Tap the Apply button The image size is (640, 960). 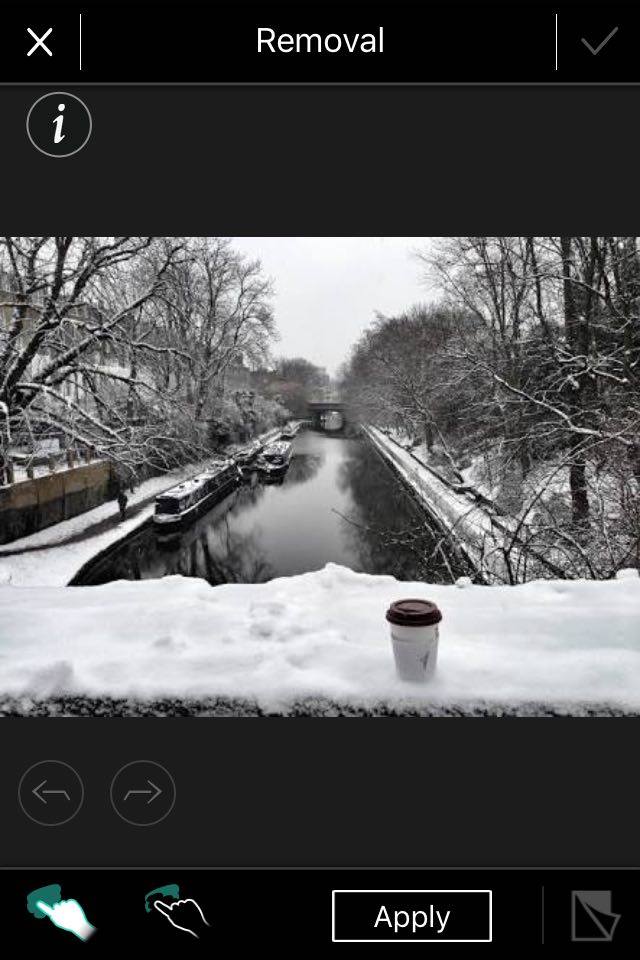(x=412, y=916)
